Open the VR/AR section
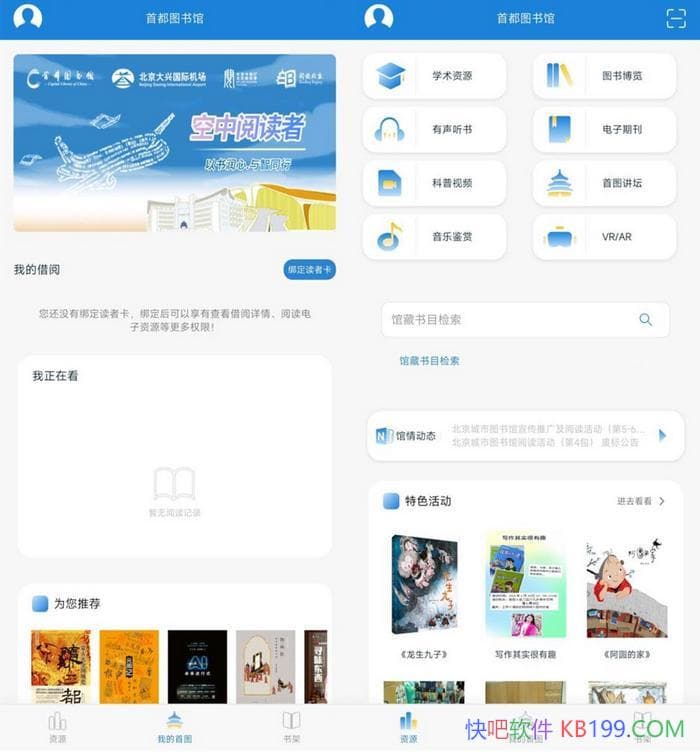Image resolution: width=700 pixels, height=755 pixels. click(604, 237)
